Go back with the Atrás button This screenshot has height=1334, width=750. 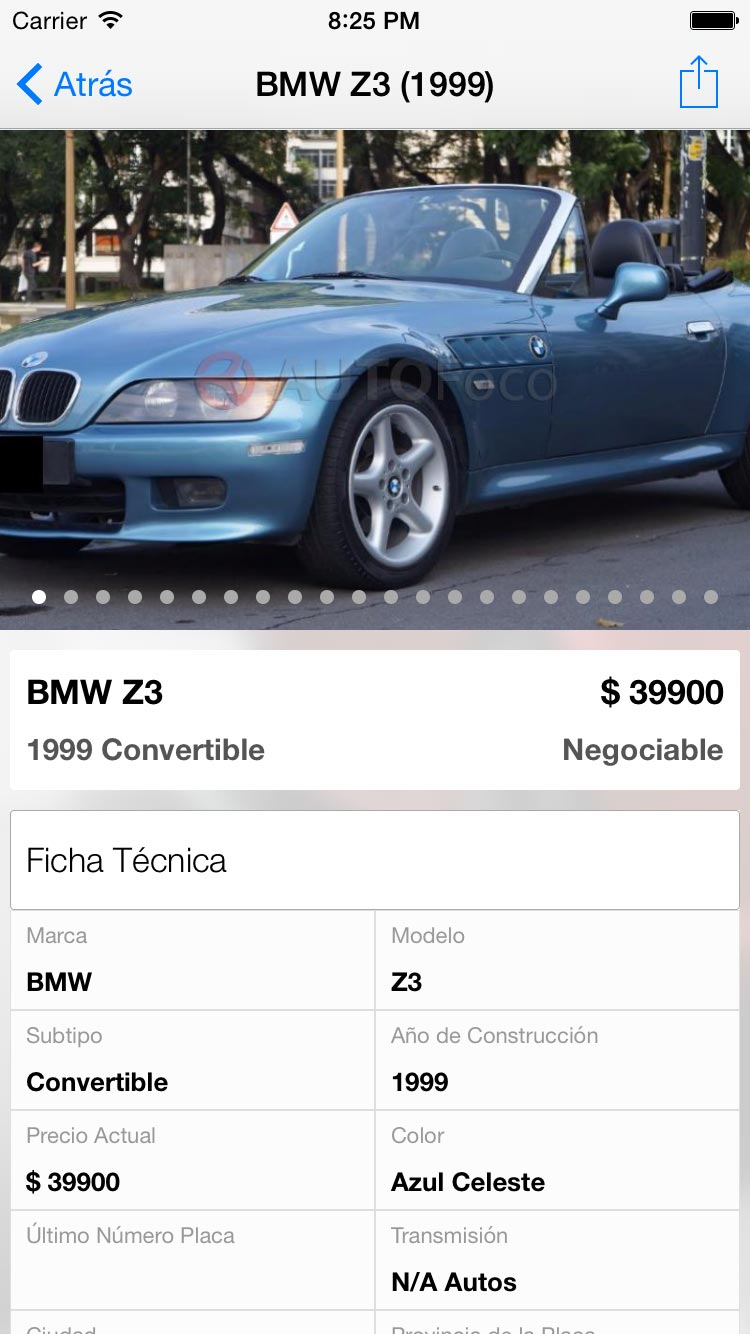(75, 85)
